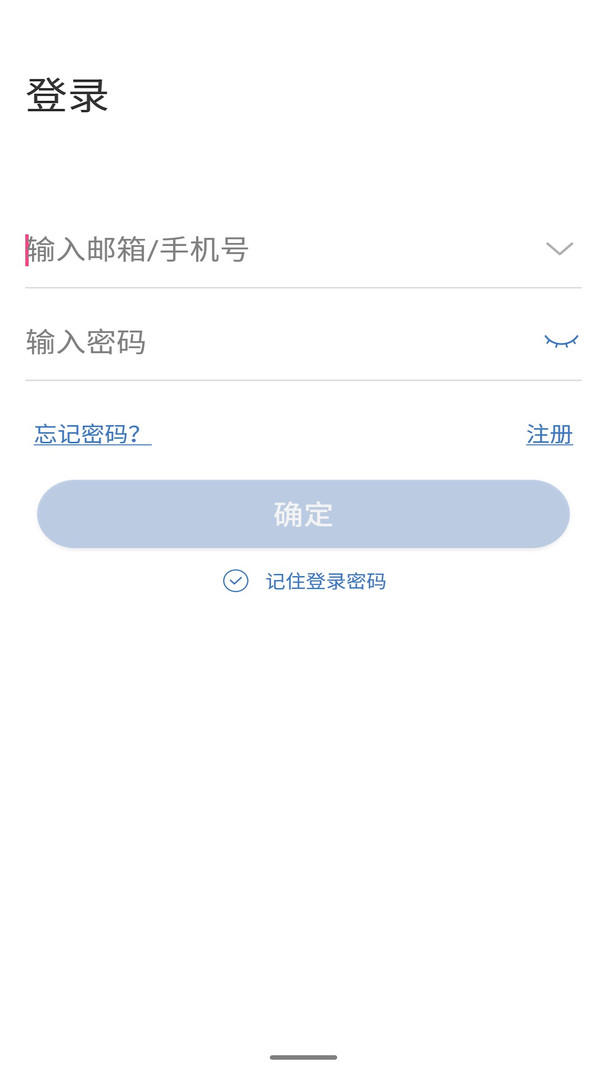Tap the password input field
The image size is (607, 1080).
[270, 342]
